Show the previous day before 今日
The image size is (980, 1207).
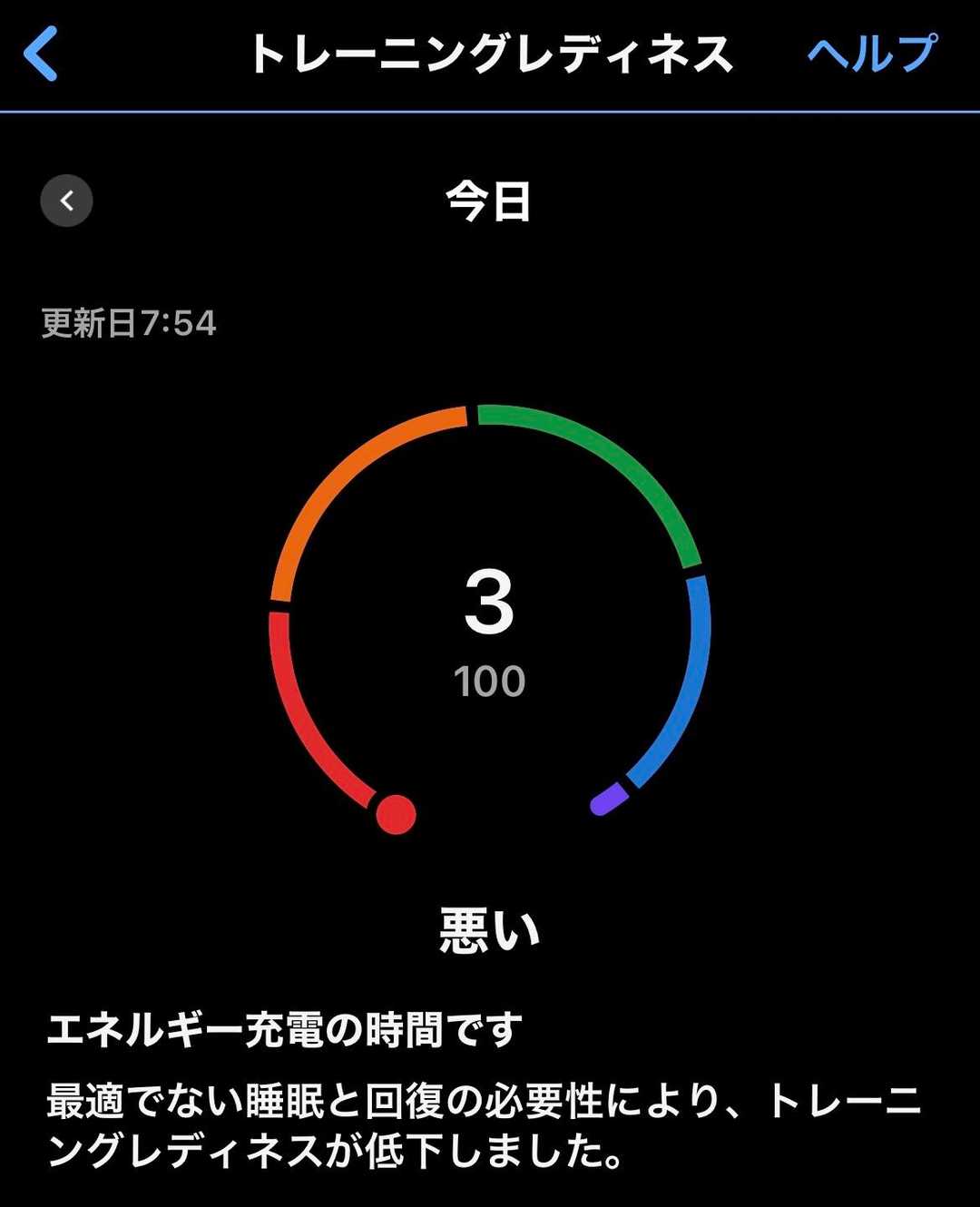coord(66,201)
